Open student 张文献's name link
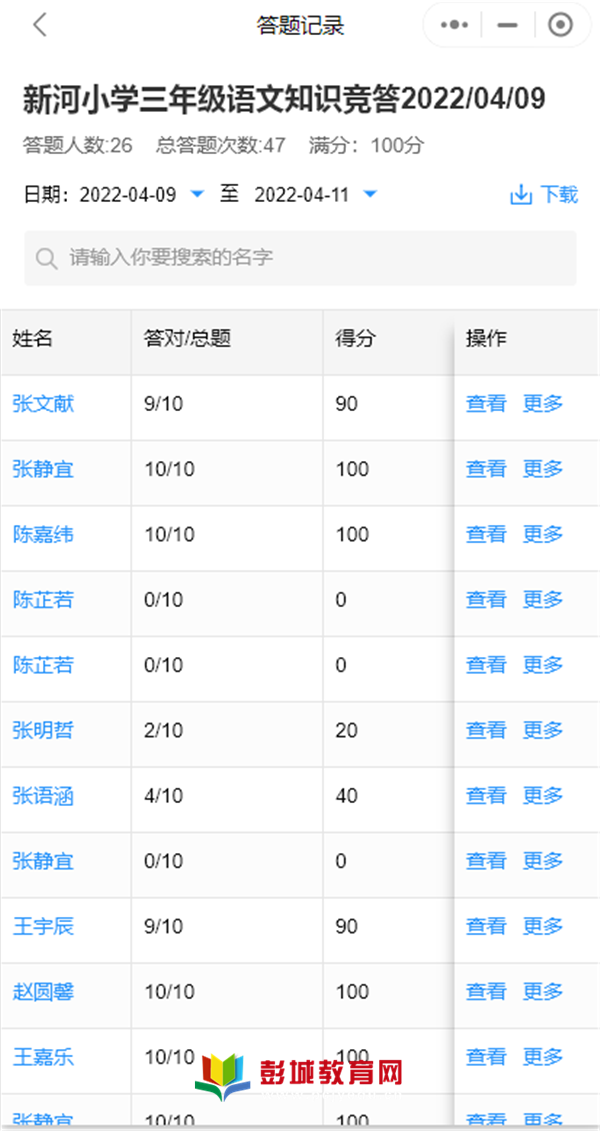Screen dimensions: 600x1131 (43, 404)
